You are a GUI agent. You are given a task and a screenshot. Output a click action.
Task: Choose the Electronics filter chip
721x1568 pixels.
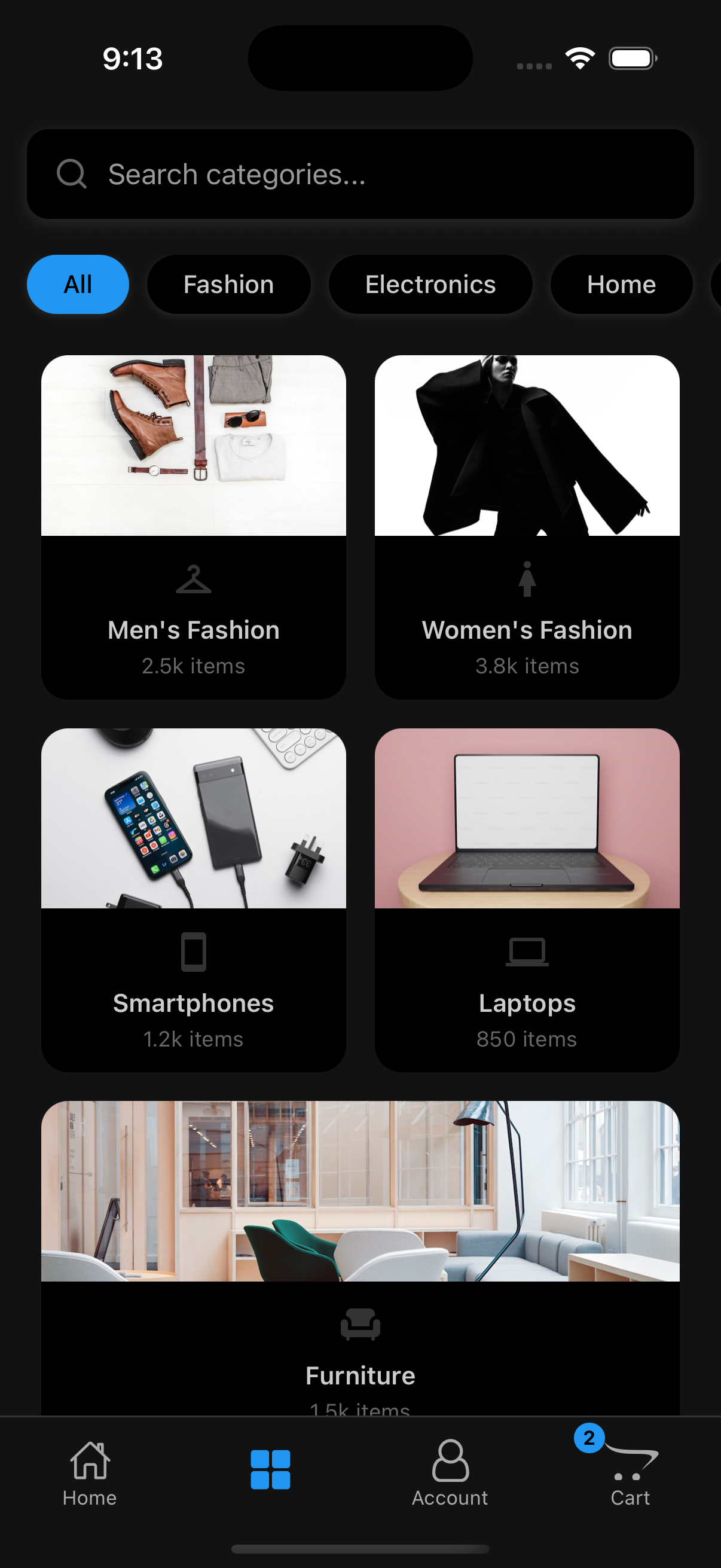coord(430,284)
